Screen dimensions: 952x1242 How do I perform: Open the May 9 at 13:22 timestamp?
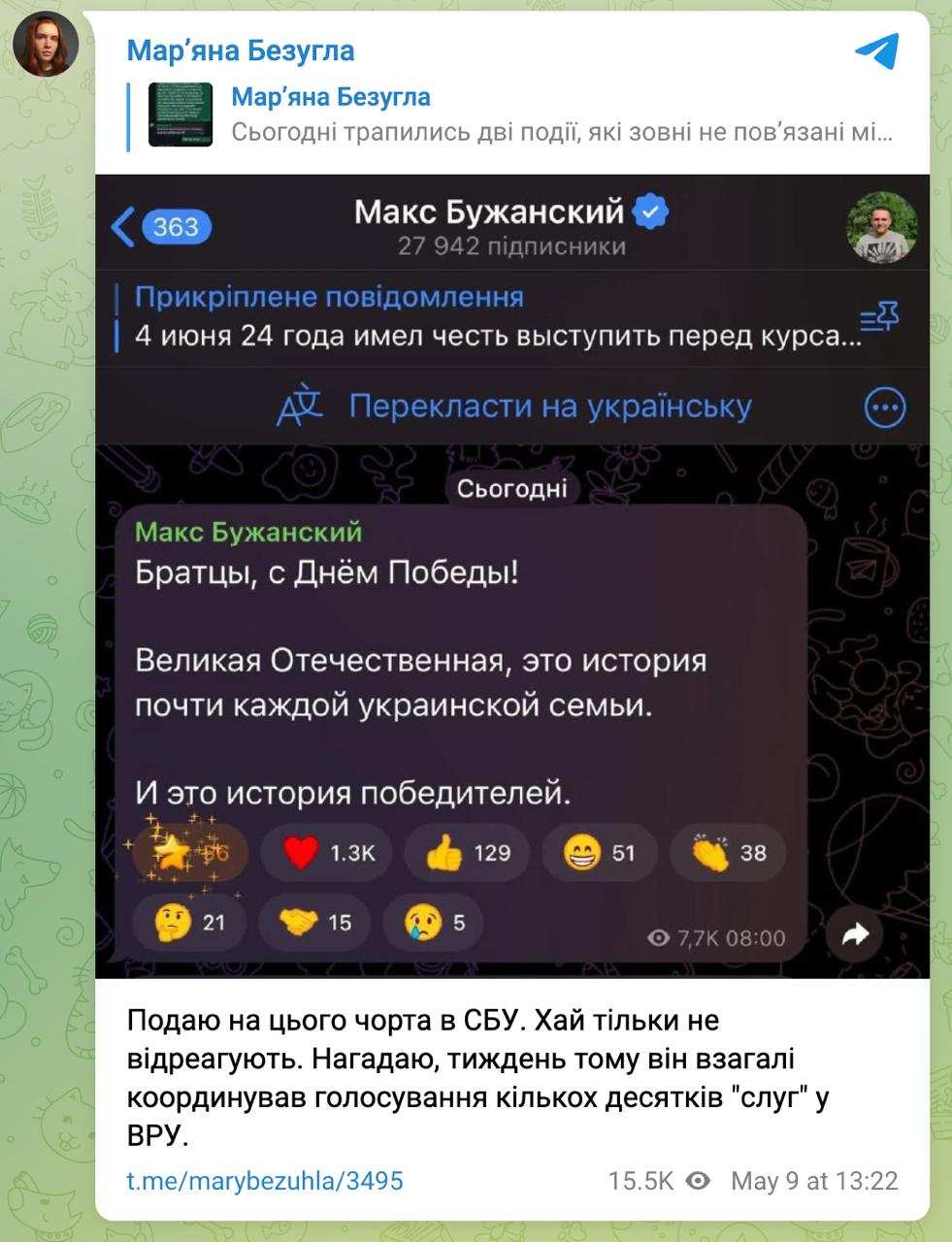pos(813,1181)
